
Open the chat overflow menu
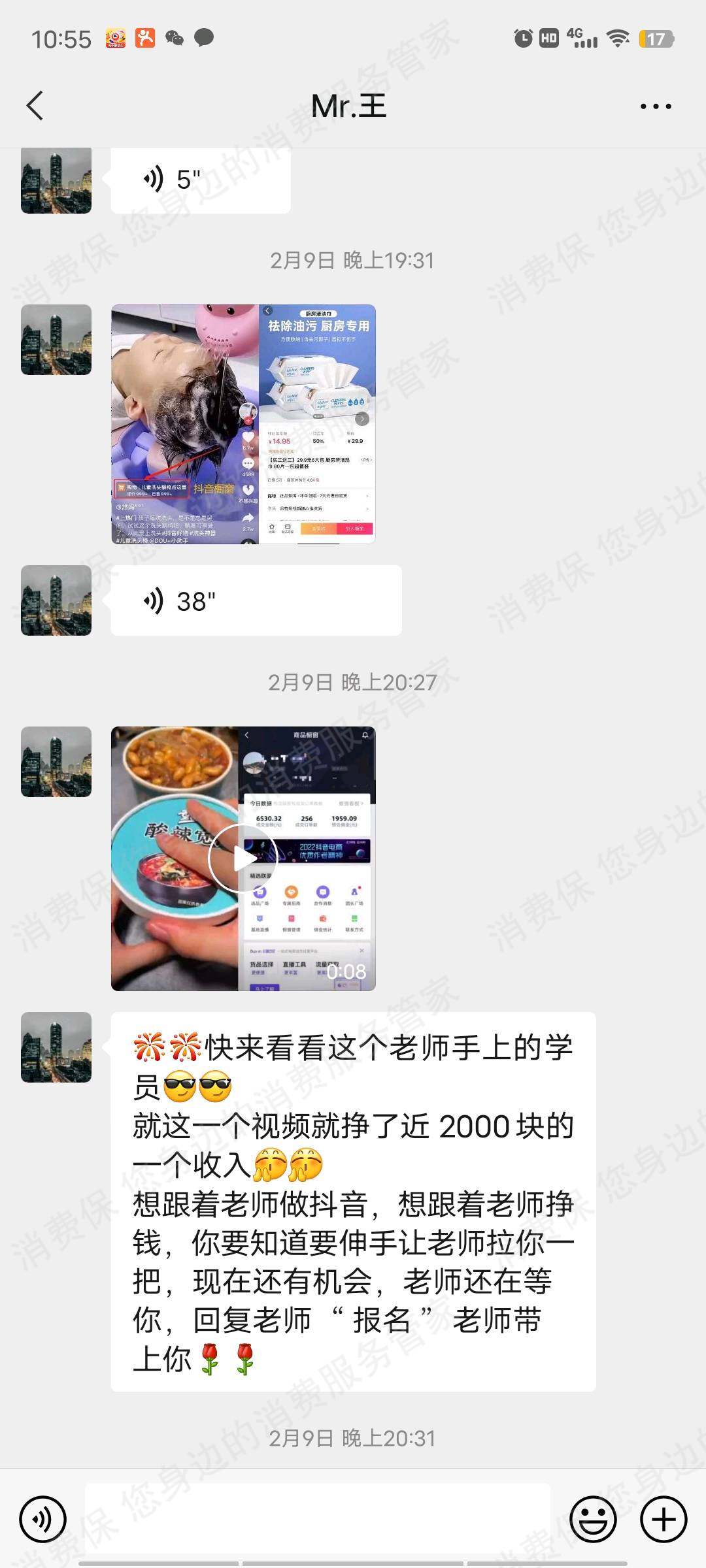[x=655, y=106]
